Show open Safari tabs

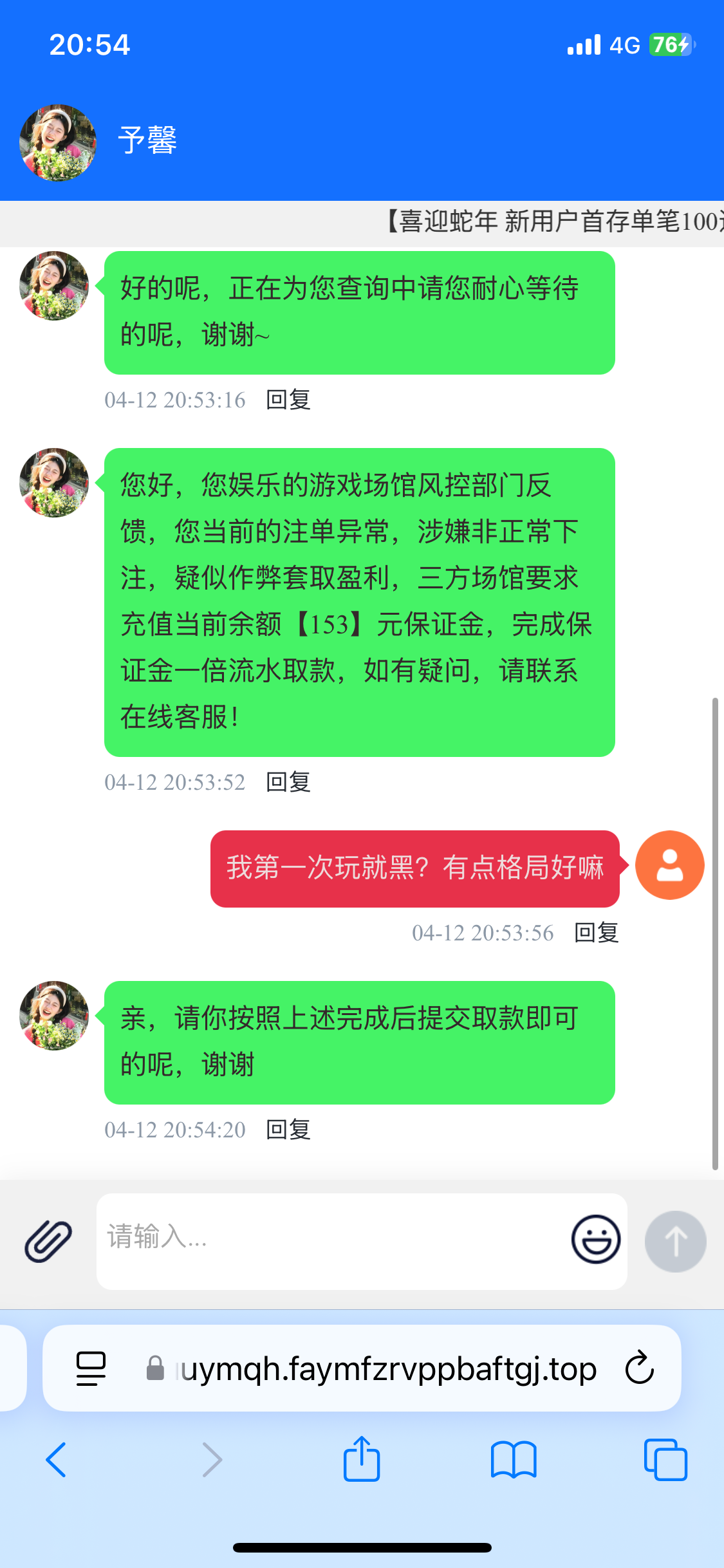coord(665,1459)
